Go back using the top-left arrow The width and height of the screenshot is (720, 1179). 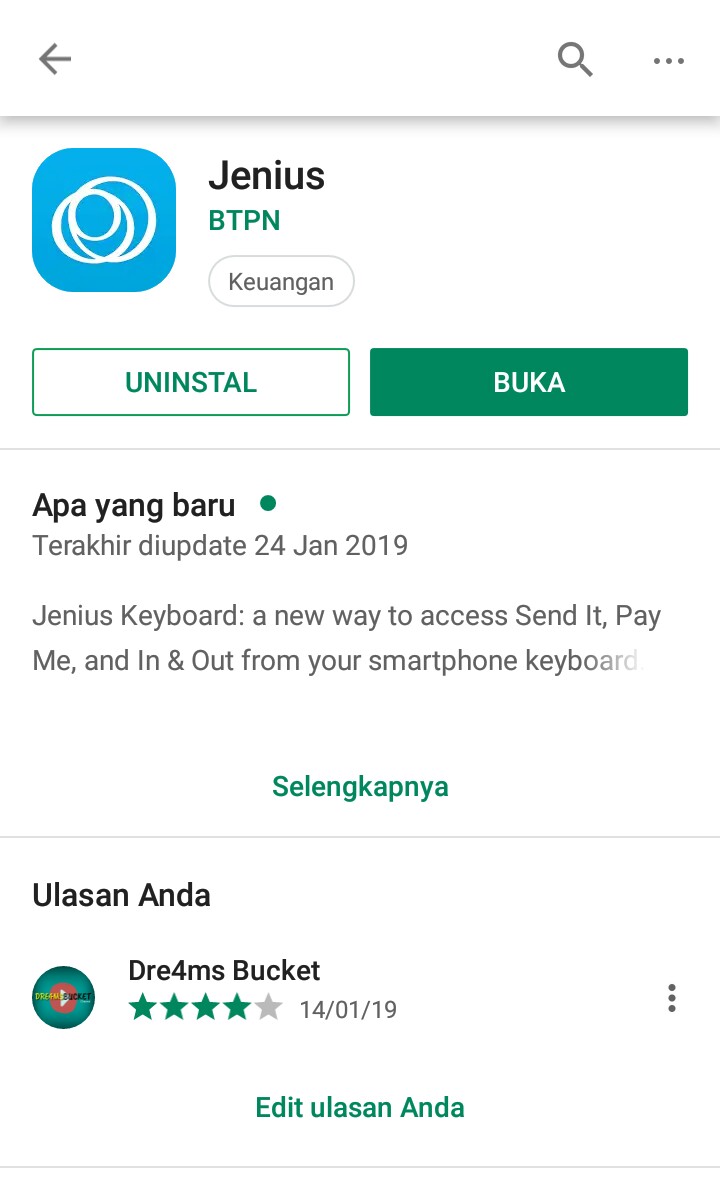(x=55, y=59)
